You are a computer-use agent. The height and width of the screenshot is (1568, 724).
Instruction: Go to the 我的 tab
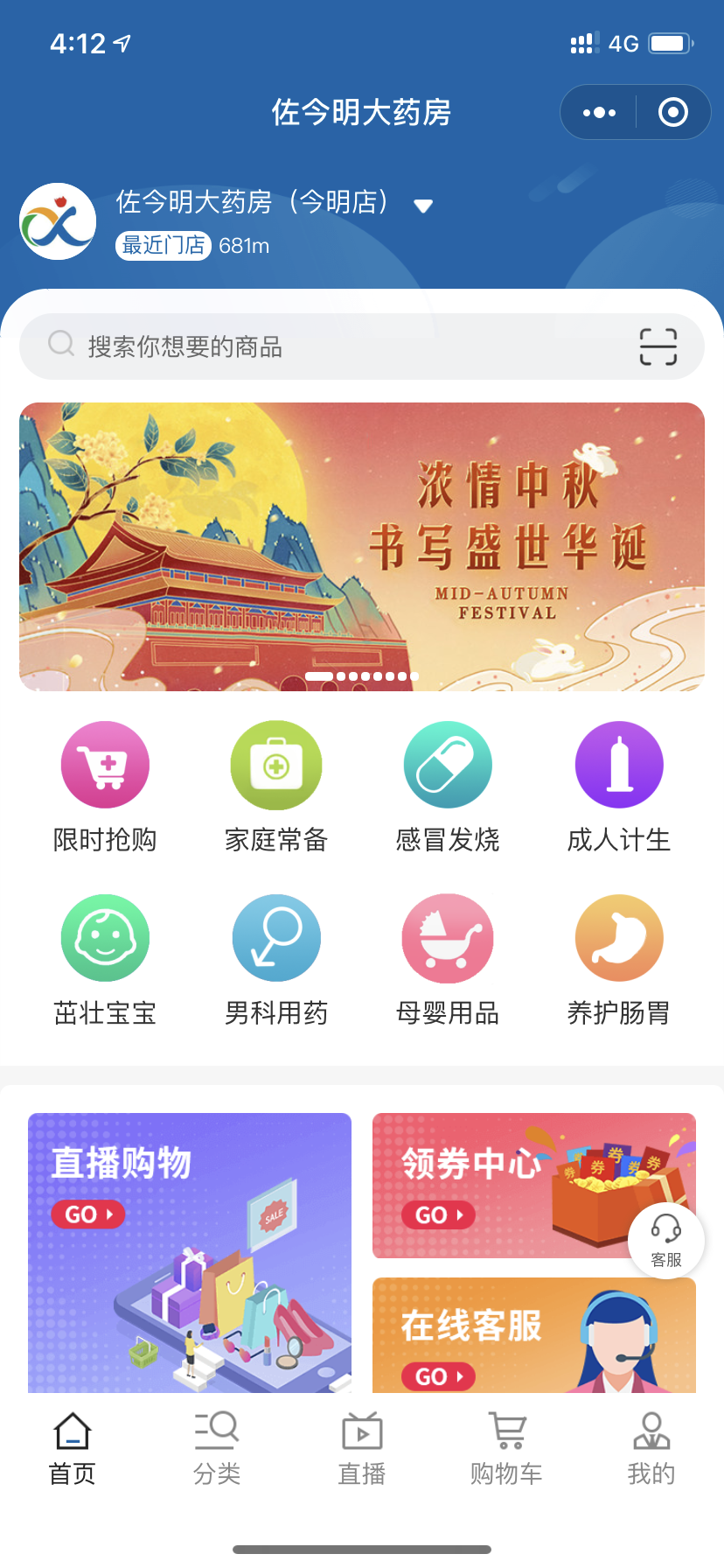coord(651,1448)
